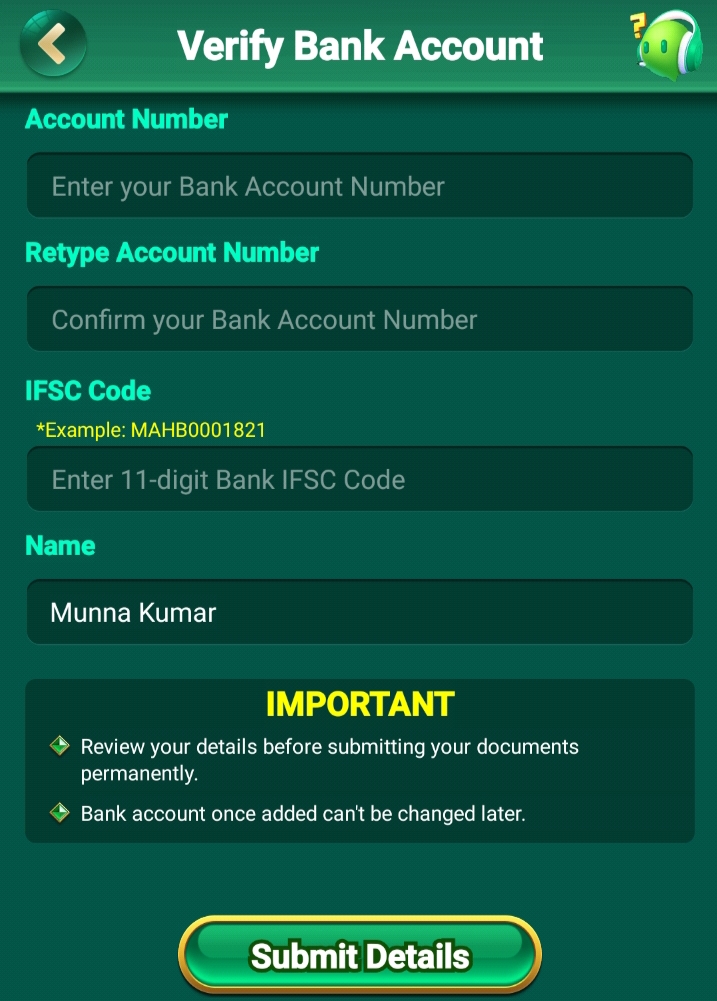Focus the Retype Account Number field

tap(359, 320)
